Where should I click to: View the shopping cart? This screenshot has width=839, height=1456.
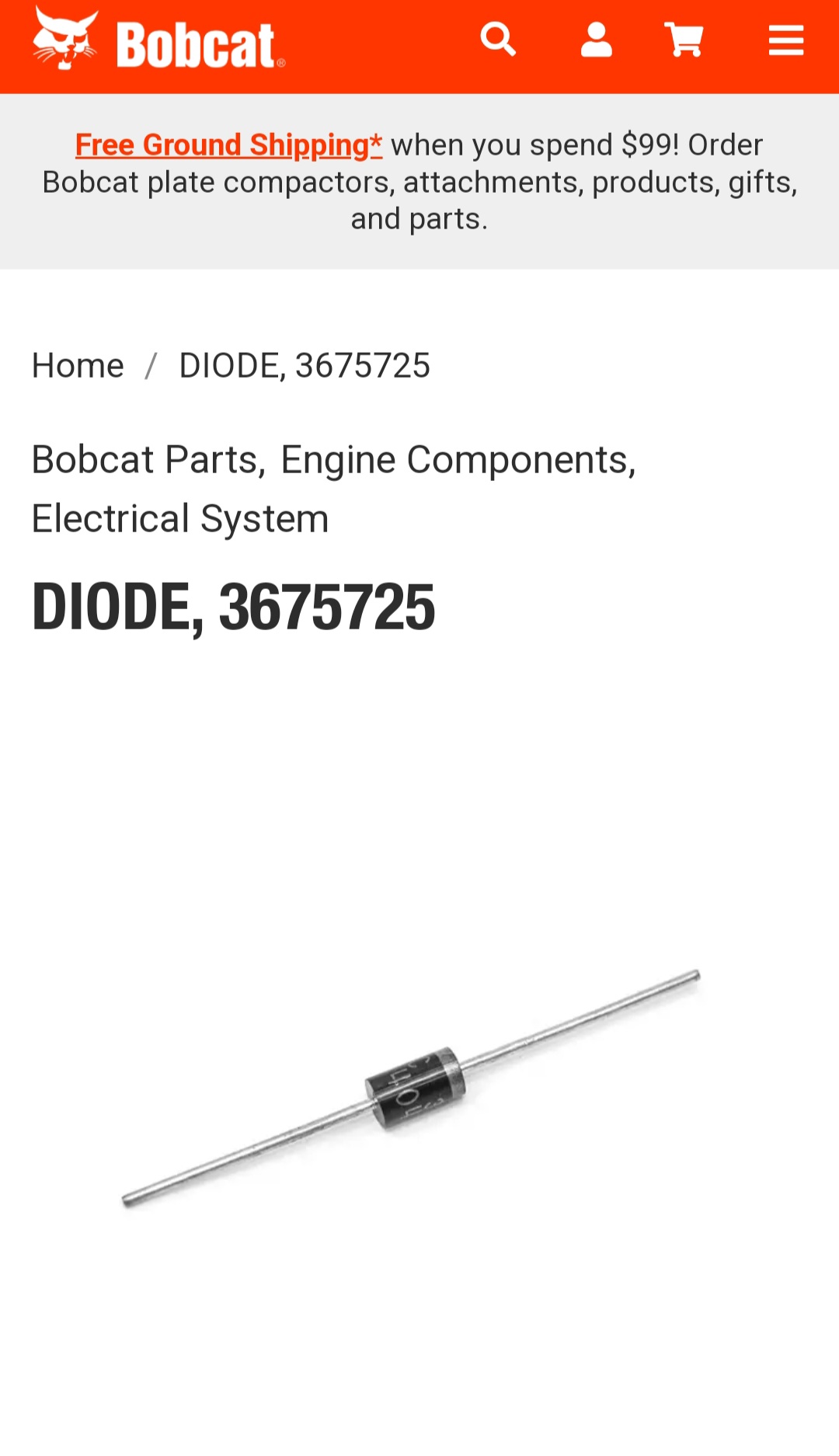pyautogui.click(x=684, y=40)
